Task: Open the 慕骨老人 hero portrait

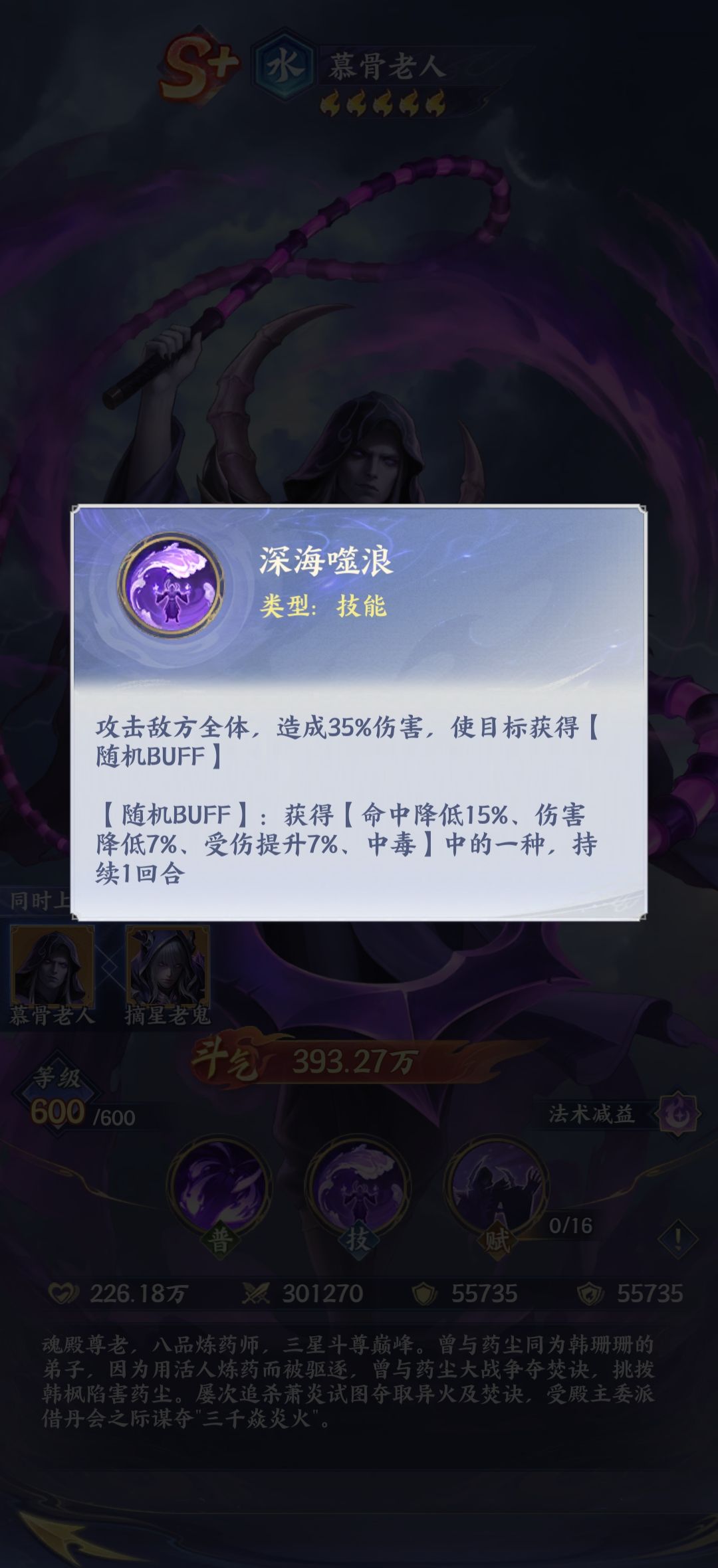Action: (x=52, y=967)
